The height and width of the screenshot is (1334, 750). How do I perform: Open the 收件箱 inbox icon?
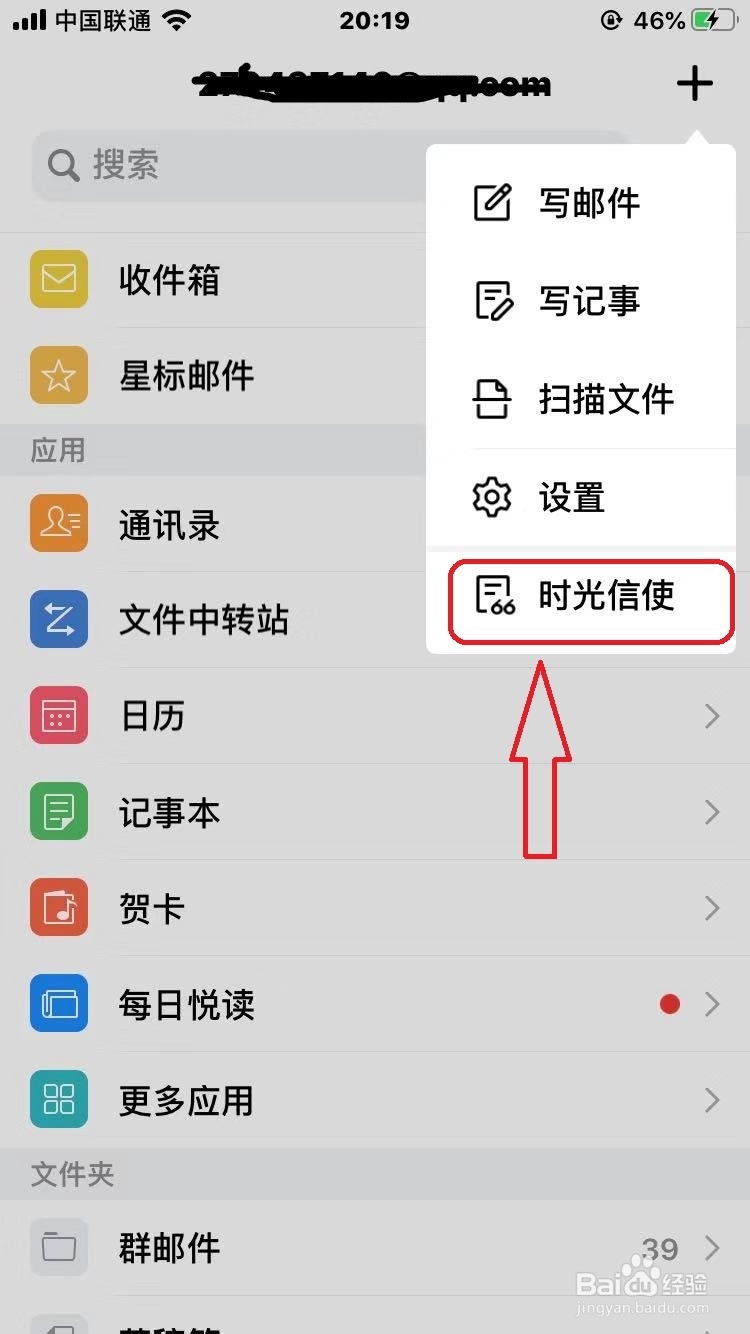point(59,280)
